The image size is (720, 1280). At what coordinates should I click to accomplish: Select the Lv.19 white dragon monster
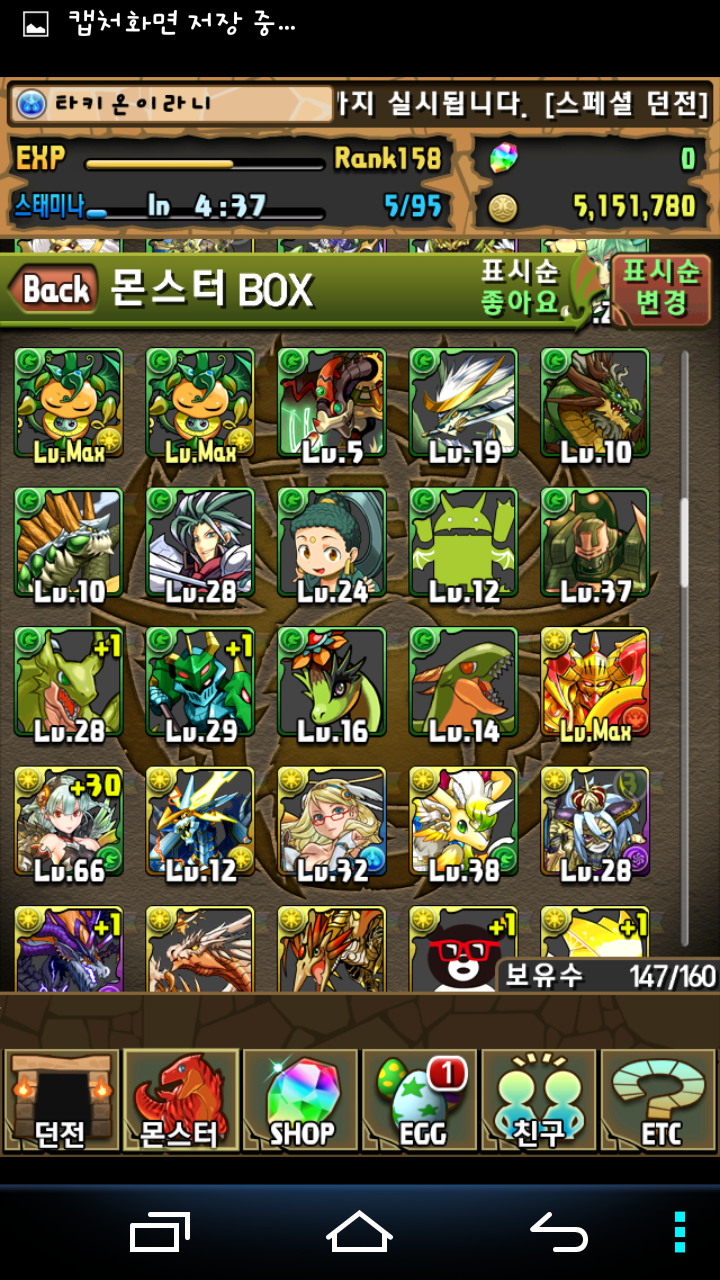pyautogui.click(x=463, y=403)
